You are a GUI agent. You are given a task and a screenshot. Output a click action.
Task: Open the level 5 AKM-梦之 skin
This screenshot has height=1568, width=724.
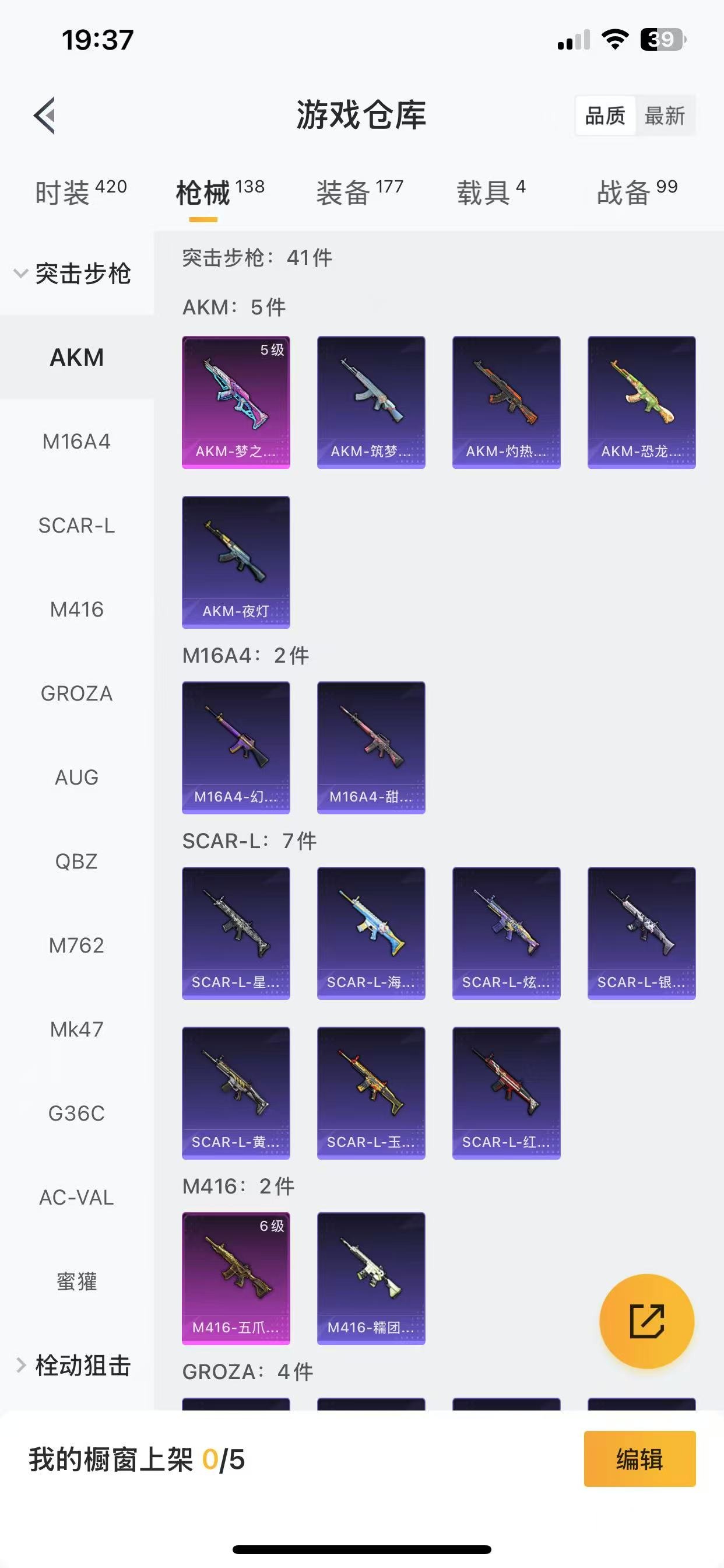coord(236,402)
